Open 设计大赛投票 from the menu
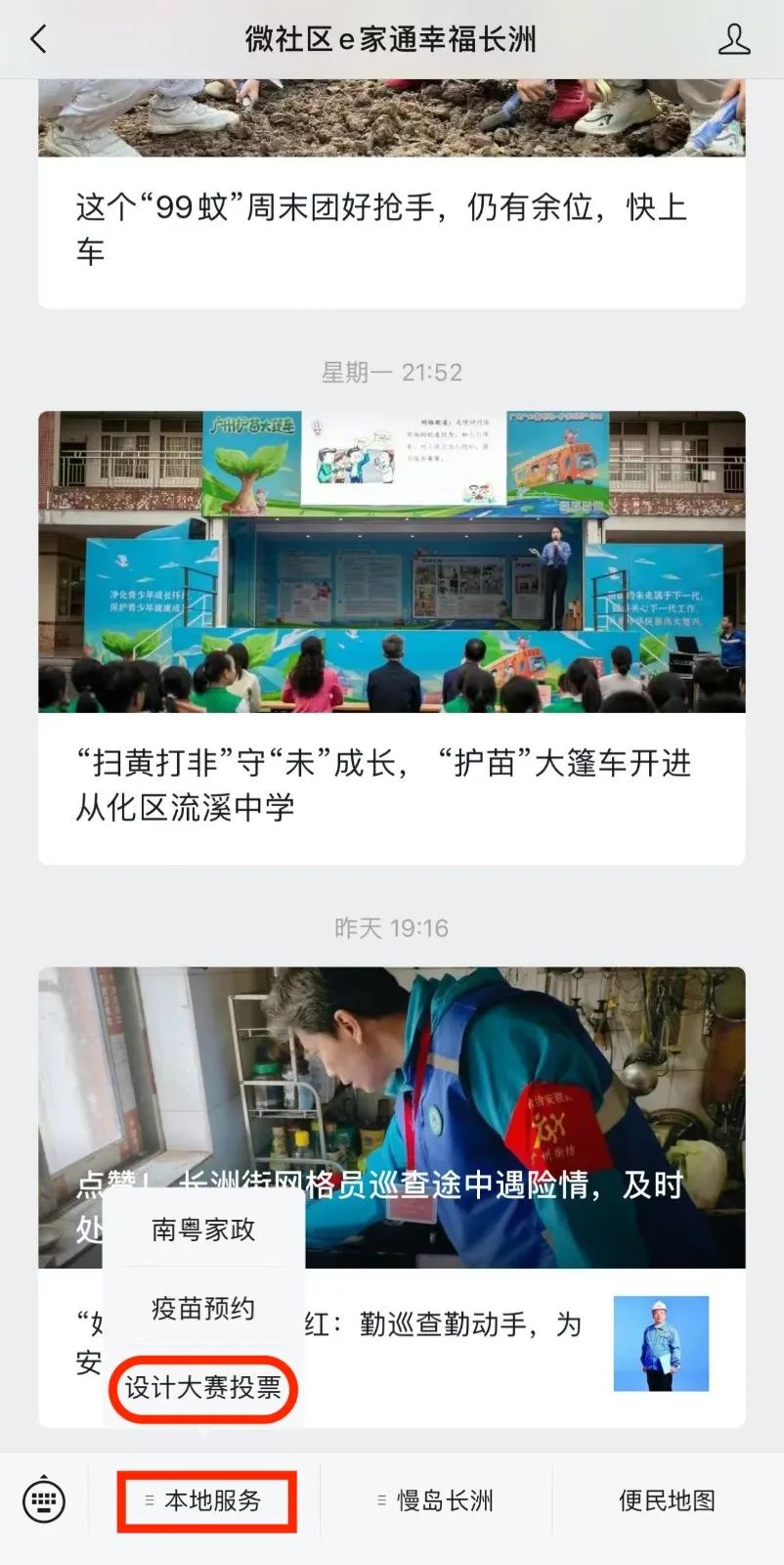784x1565 pixels. [x=203, y=1387]
